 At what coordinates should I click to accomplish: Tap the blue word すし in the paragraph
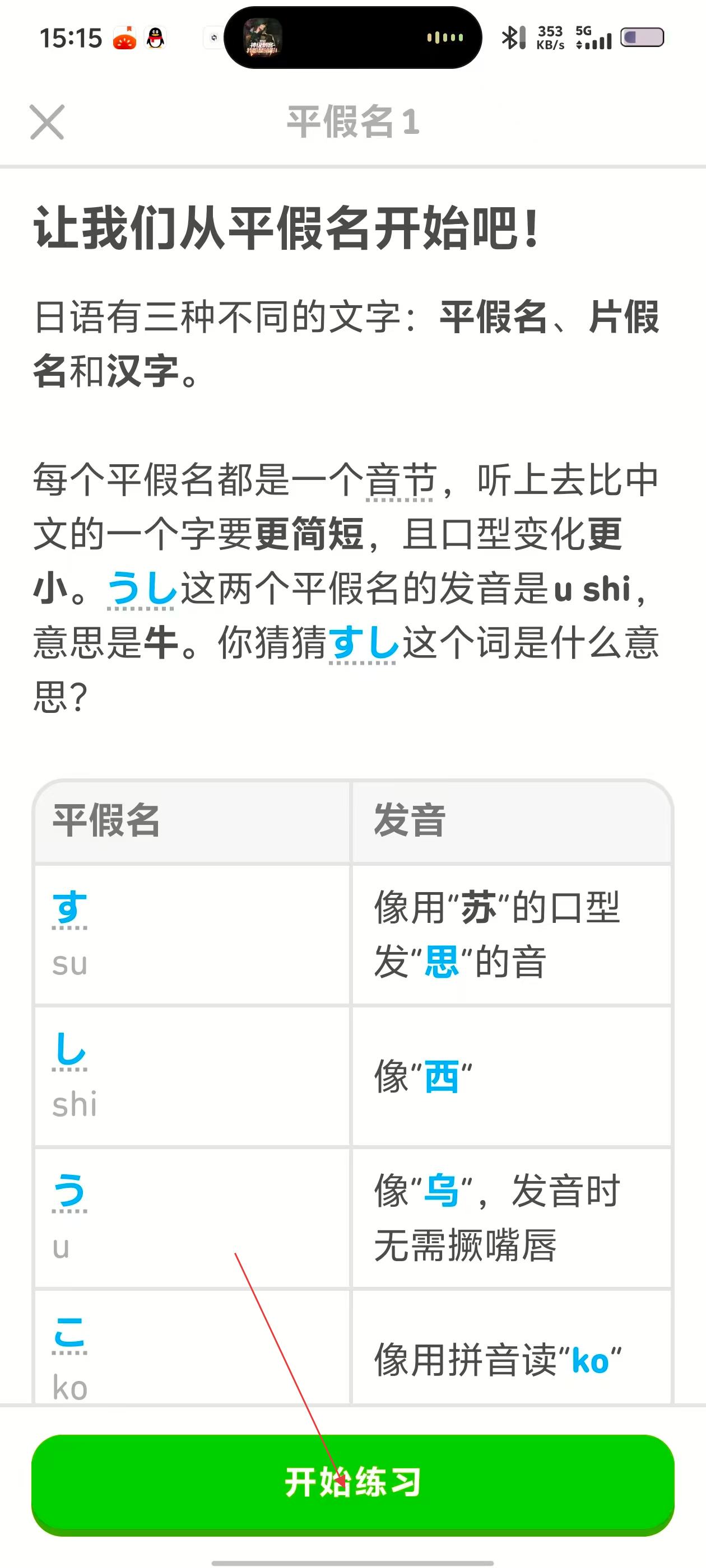pos(363,643)
